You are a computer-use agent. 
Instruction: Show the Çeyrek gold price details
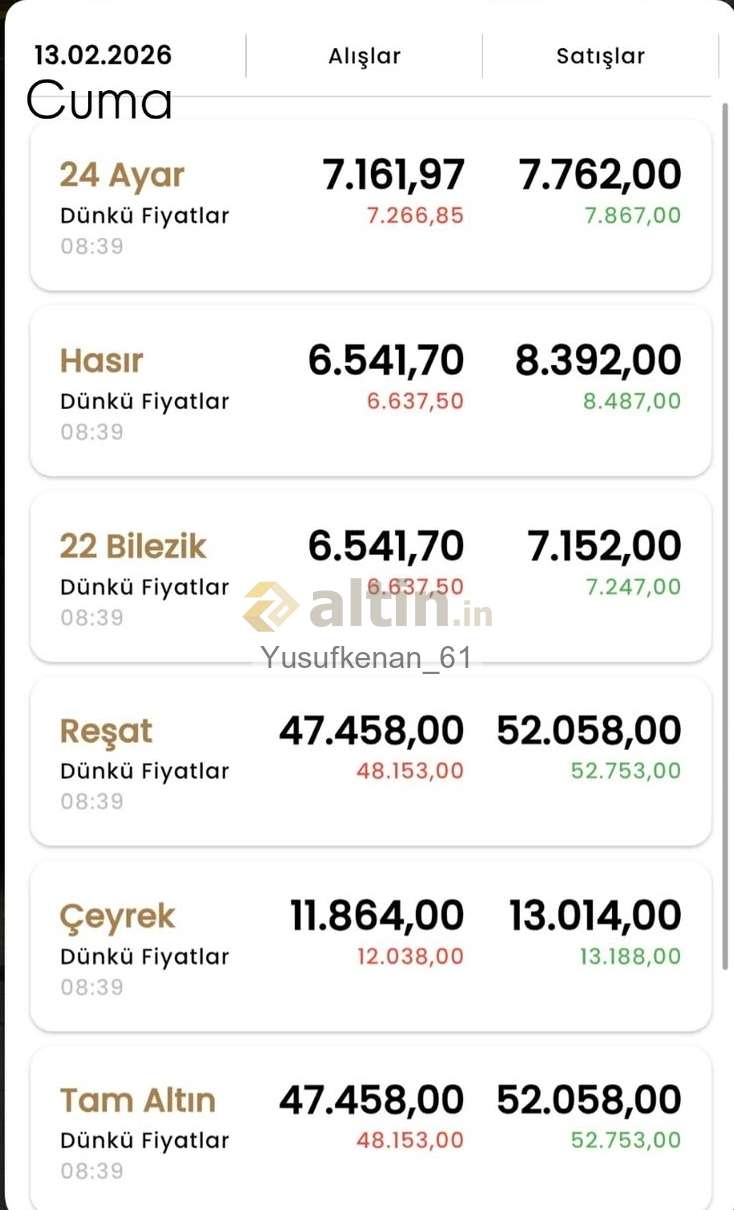370,946
